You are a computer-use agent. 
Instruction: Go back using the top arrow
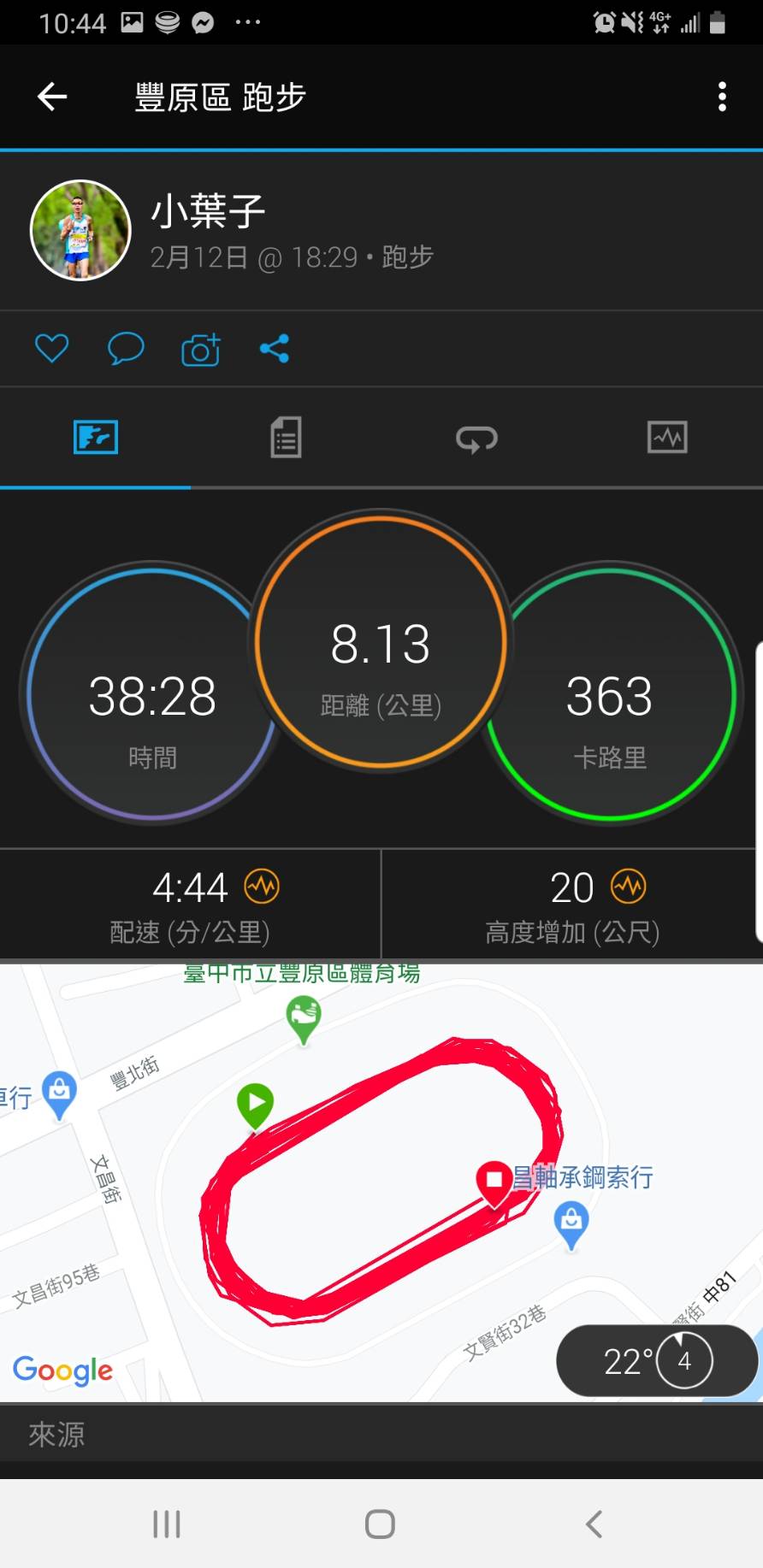tap(52, 97)
